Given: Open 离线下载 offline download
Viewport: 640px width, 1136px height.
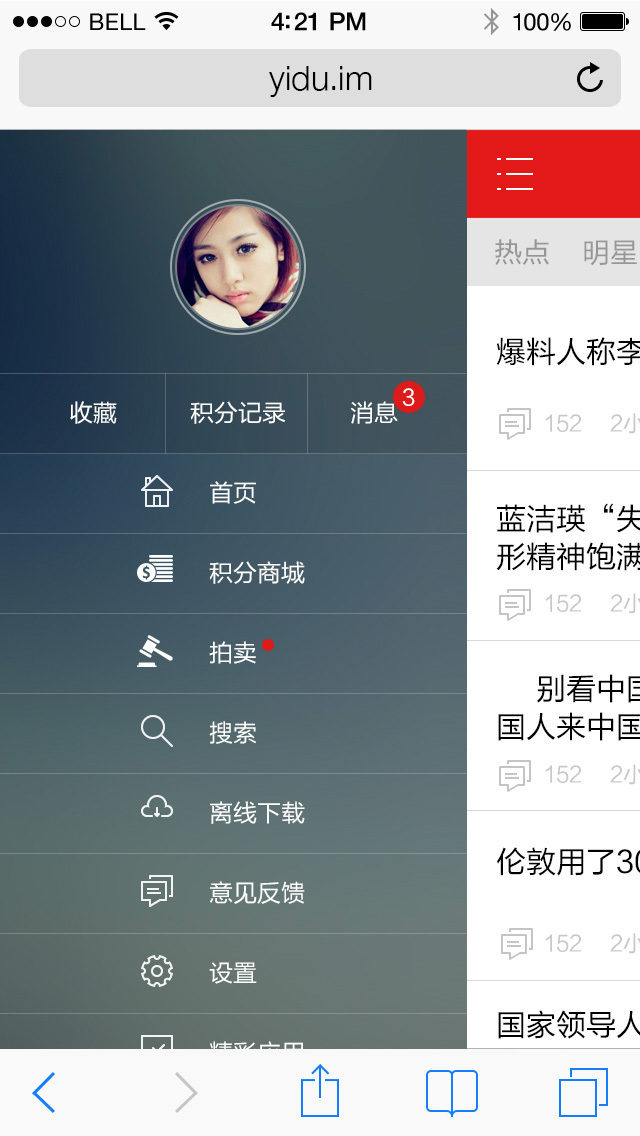Looking at the screenshot, I should 256,813.
